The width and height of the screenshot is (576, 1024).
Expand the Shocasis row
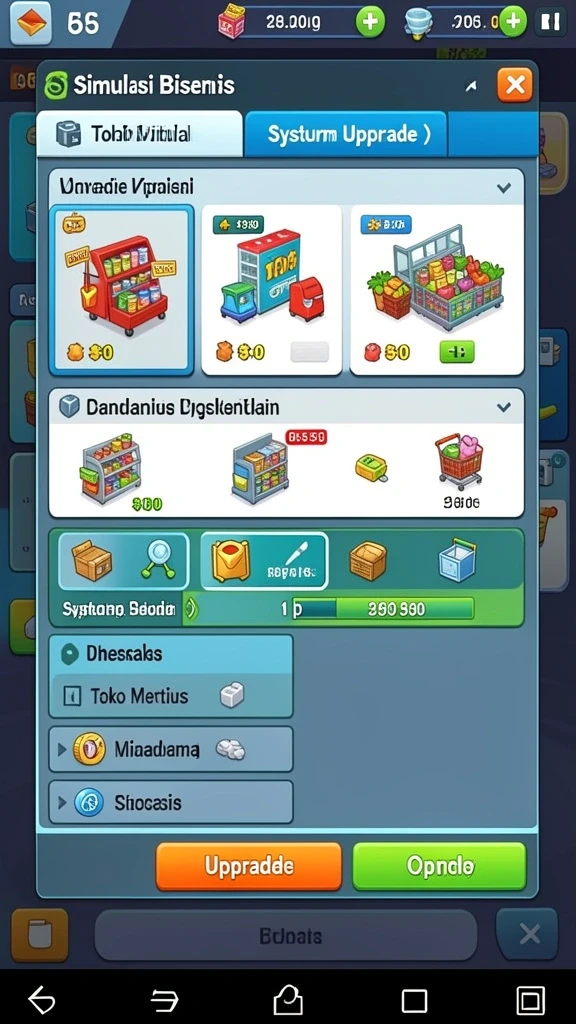tap(171, 802)
